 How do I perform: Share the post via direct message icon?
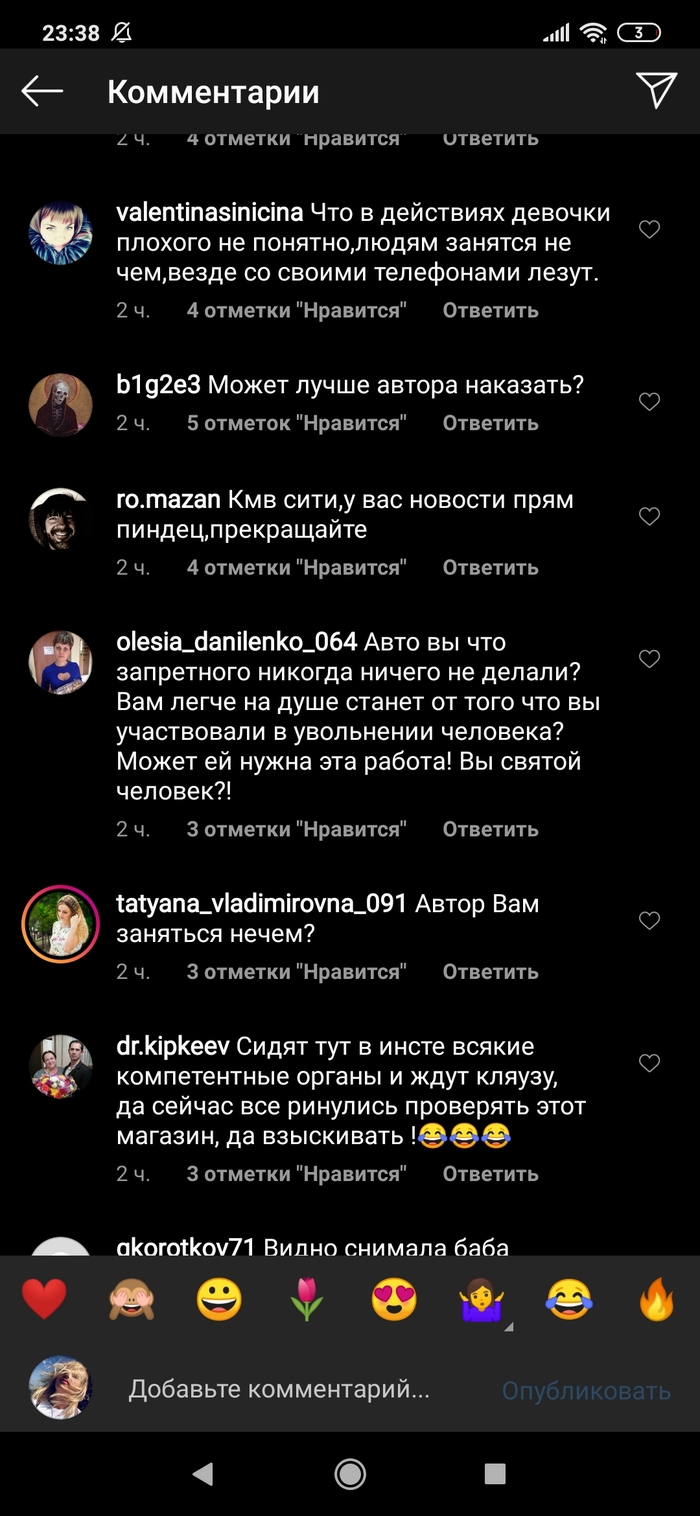pyautogui.click(x=656, y=91)
